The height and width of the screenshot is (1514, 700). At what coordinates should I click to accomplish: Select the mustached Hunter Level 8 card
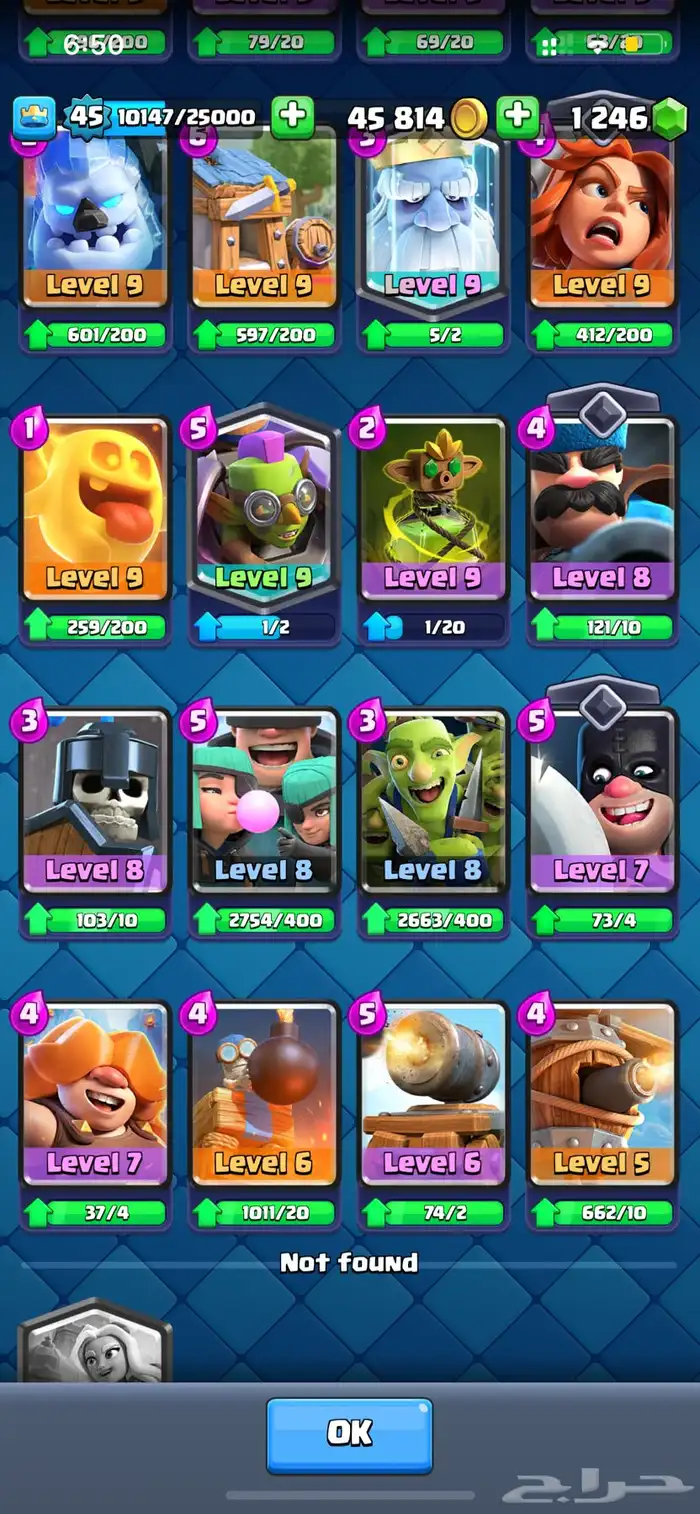602,510
